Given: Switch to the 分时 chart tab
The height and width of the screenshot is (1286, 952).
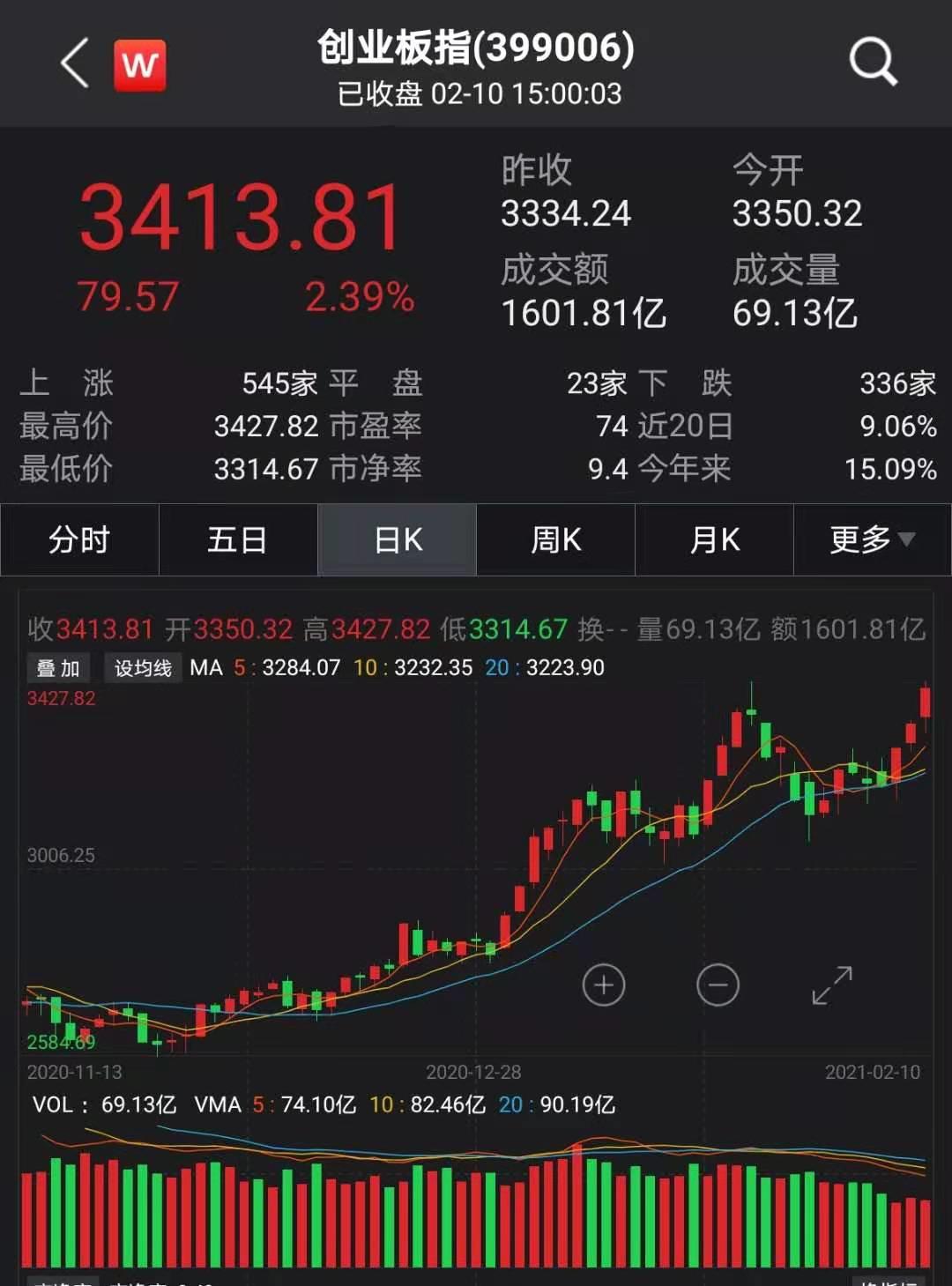Looking at the screenshot, I should click(79, 539).
